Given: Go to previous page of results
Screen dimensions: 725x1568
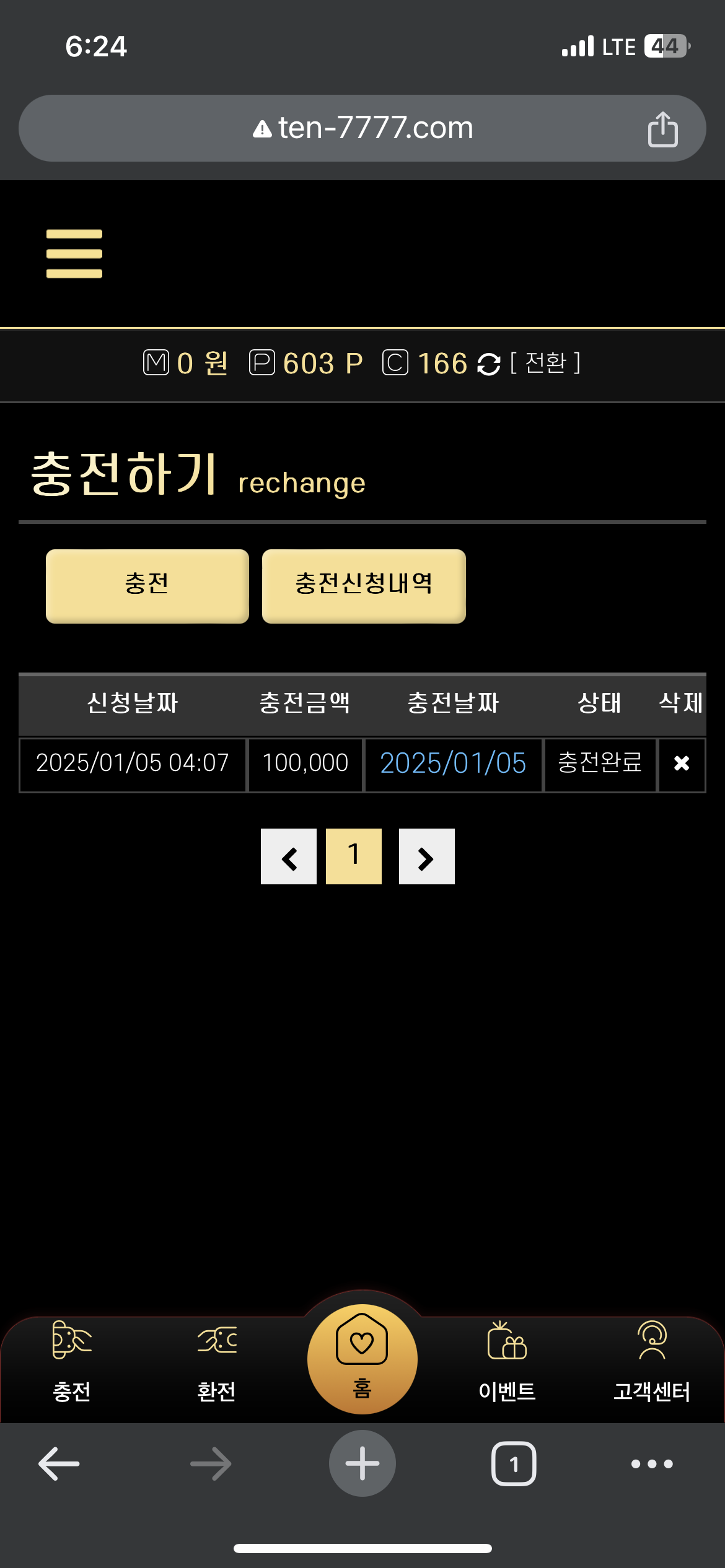Looking at the screenshot, I should click(289, 857).
